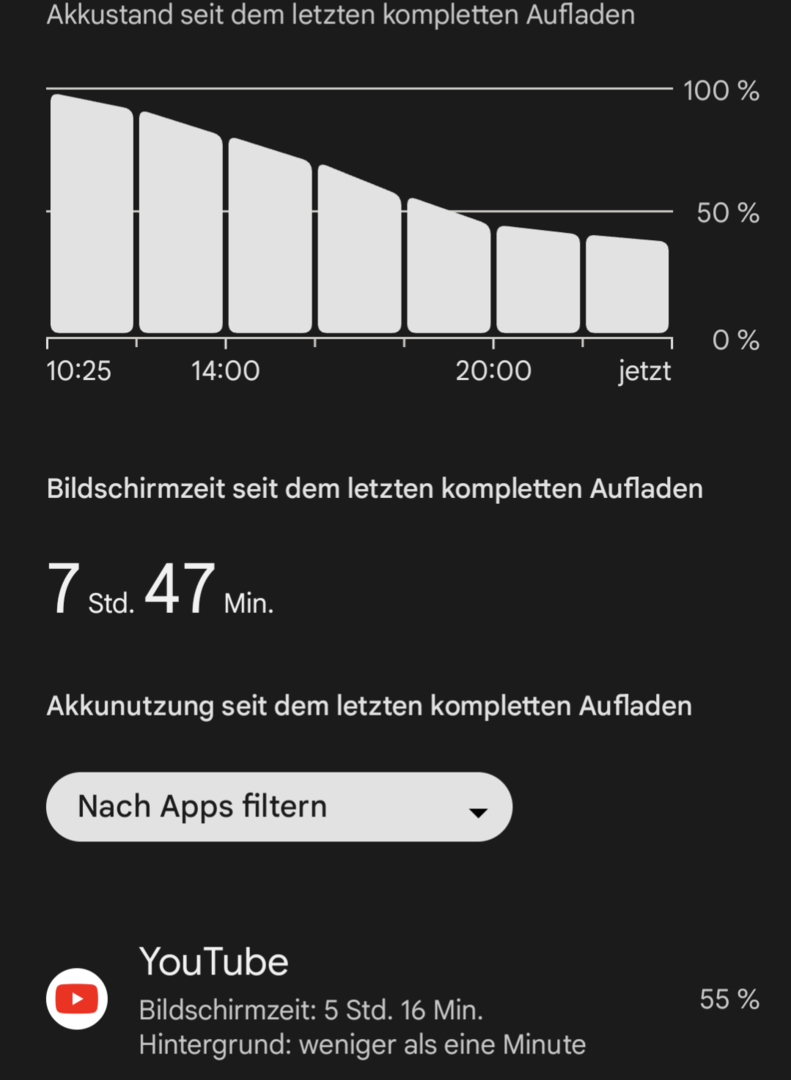This screenshot has height=1080, width=791.
Task: Select the chart bar starting at 20:00
Action: click(x=538, y=282)
